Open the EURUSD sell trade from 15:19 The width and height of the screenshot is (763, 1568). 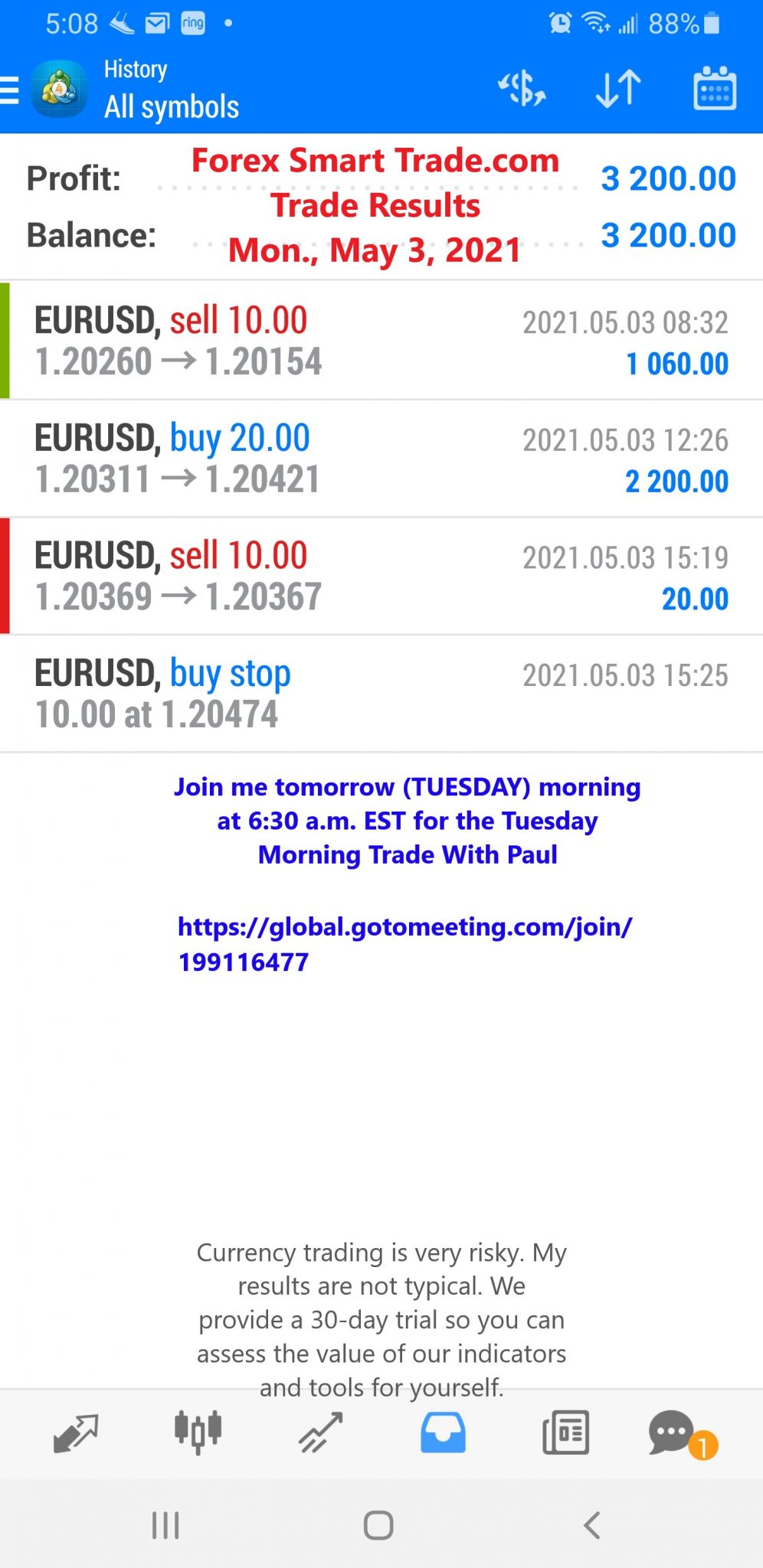tap(381, 576)
